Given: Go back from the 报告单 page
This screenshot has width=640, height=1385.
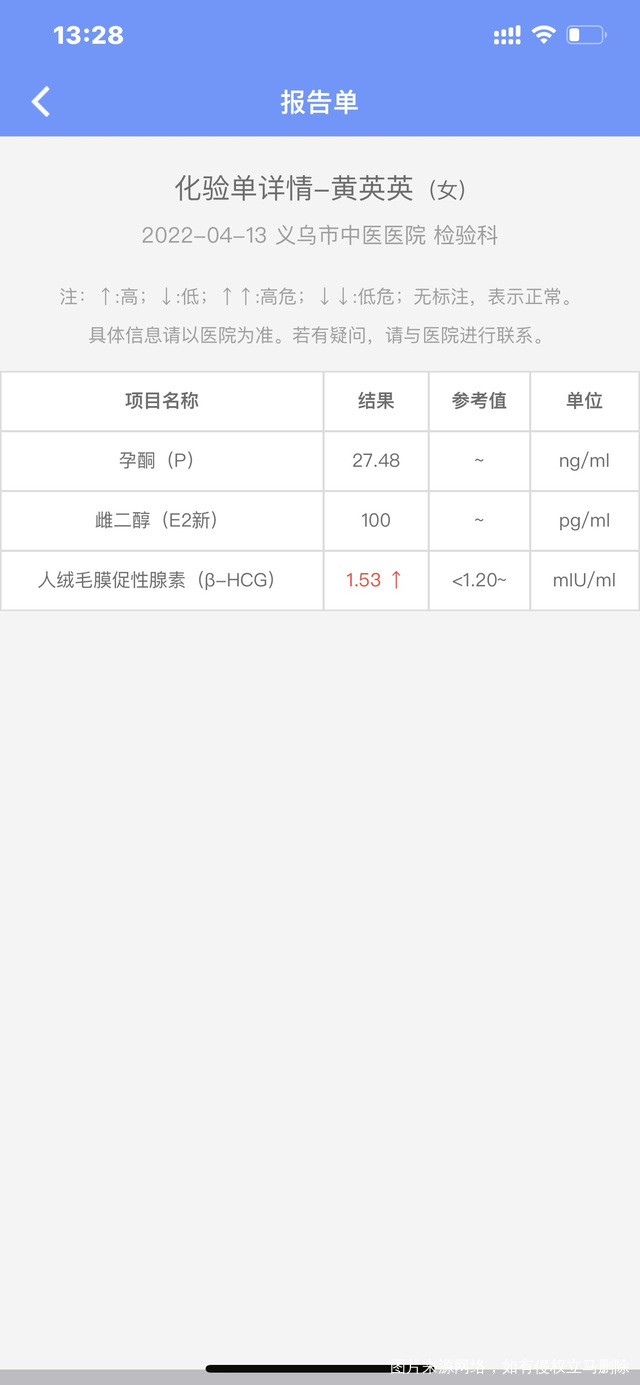Looking at the screenshot, I should [x=40, y=101].
